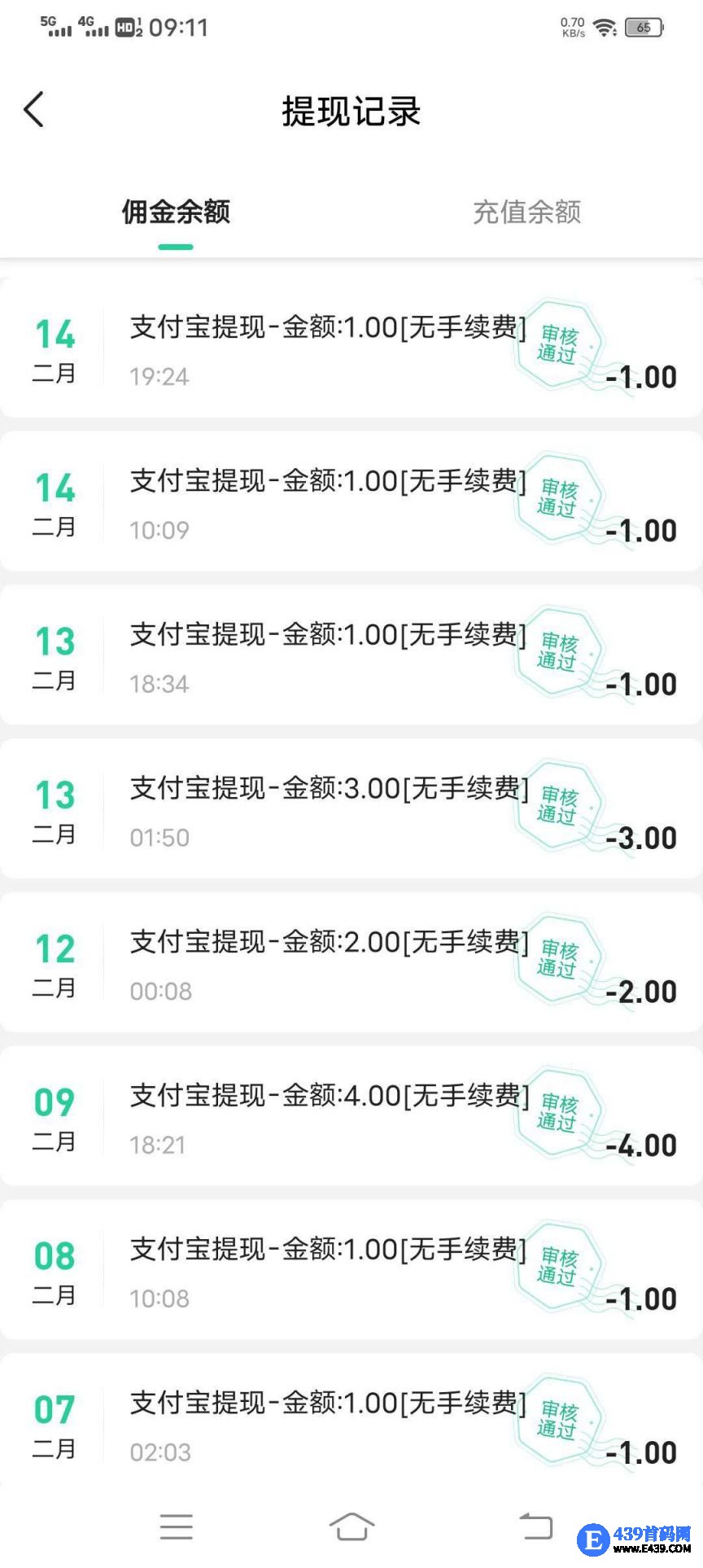This screenshot has height=1568, width=703.
Task: View the 2.00 withdrawal from 12 二月
Action: (x=325, y=964)
